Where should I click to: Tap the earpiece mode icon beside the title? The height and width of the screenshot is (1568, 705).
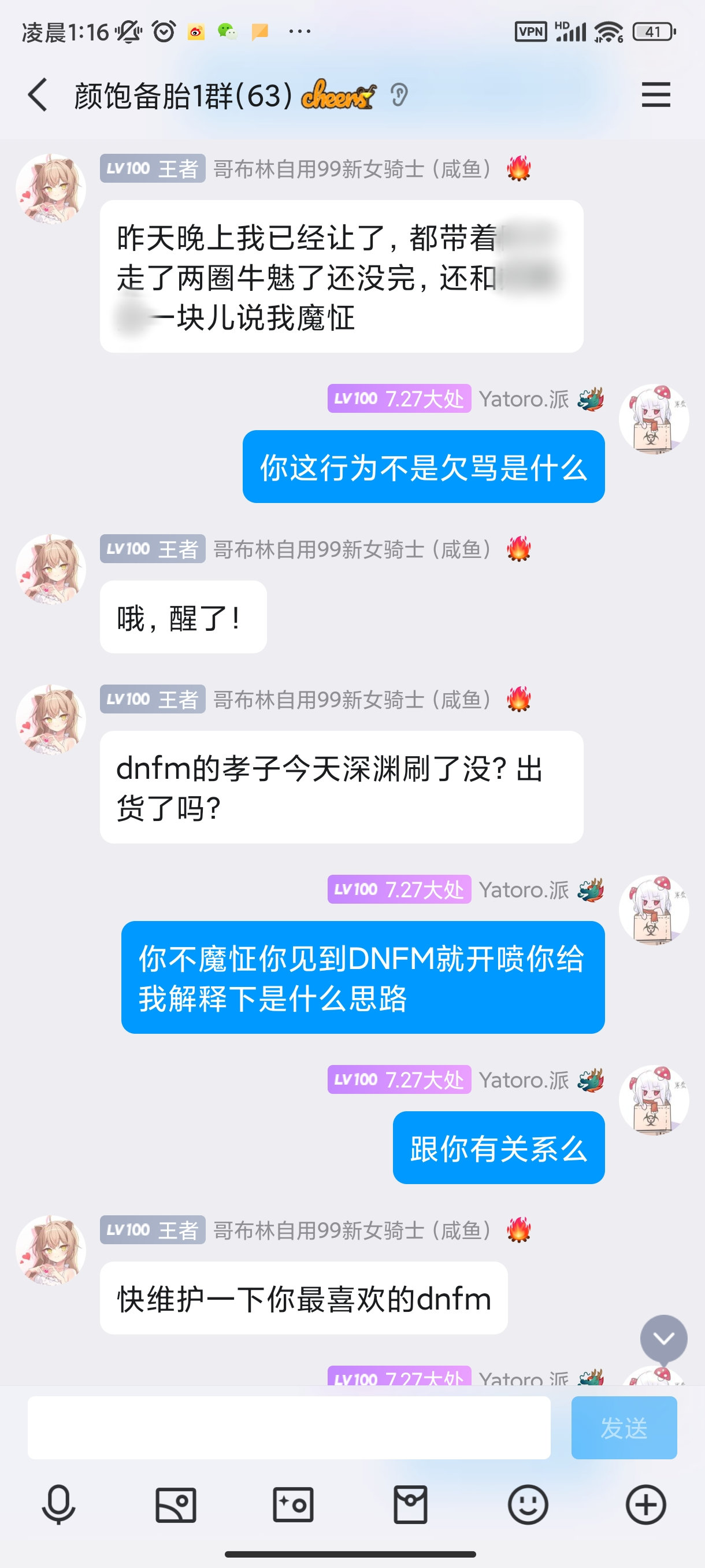399,95
